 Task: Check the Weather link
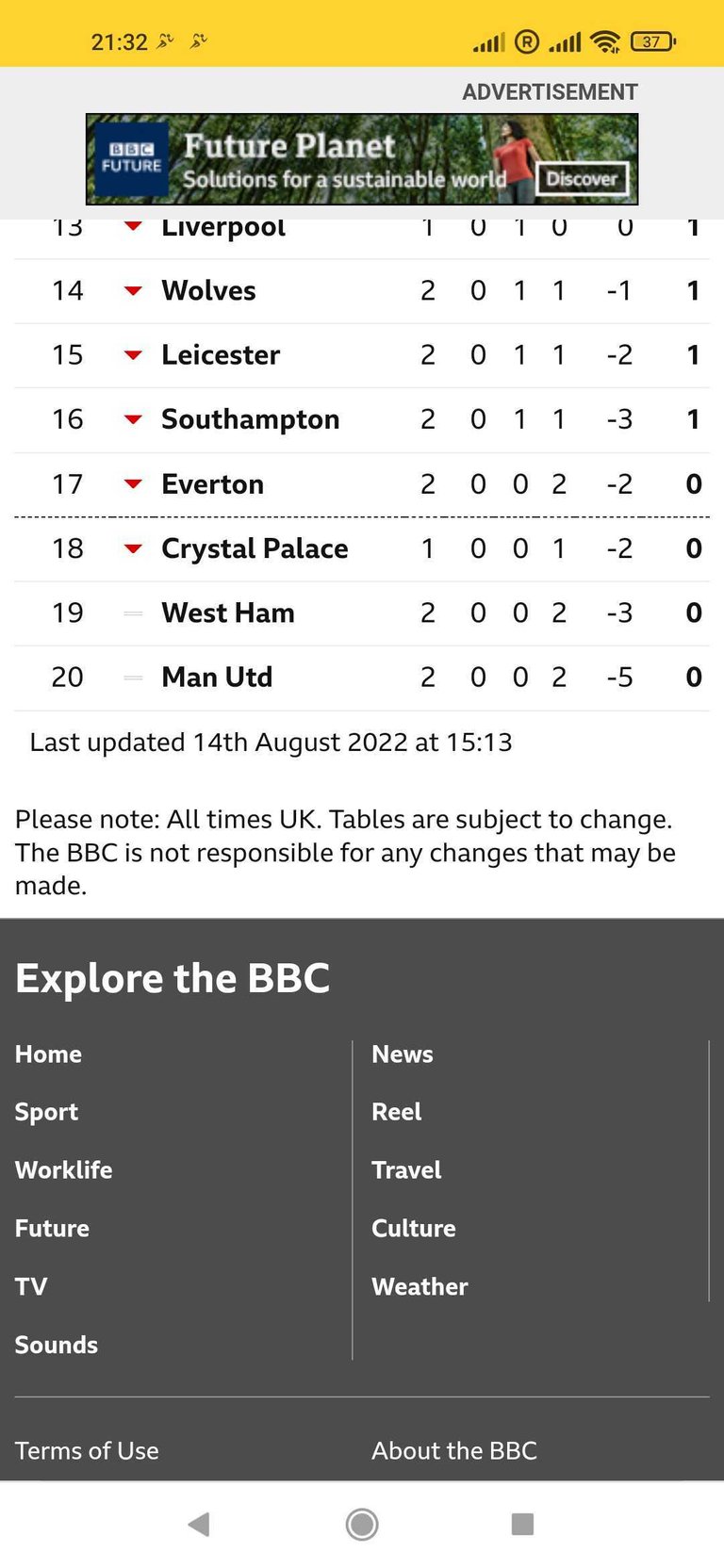(420, 1286)
